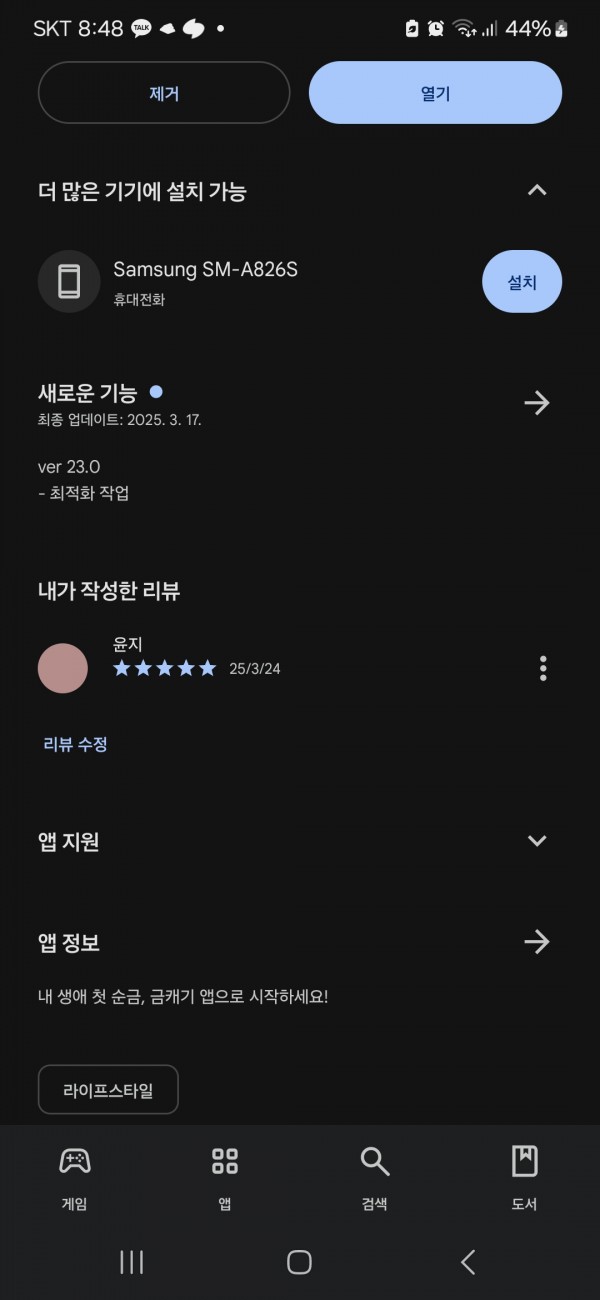The image size is (600, 1300).
Task: Collapse the 더 많은 기기에 설치 가능 section
Action: (537, 190)
